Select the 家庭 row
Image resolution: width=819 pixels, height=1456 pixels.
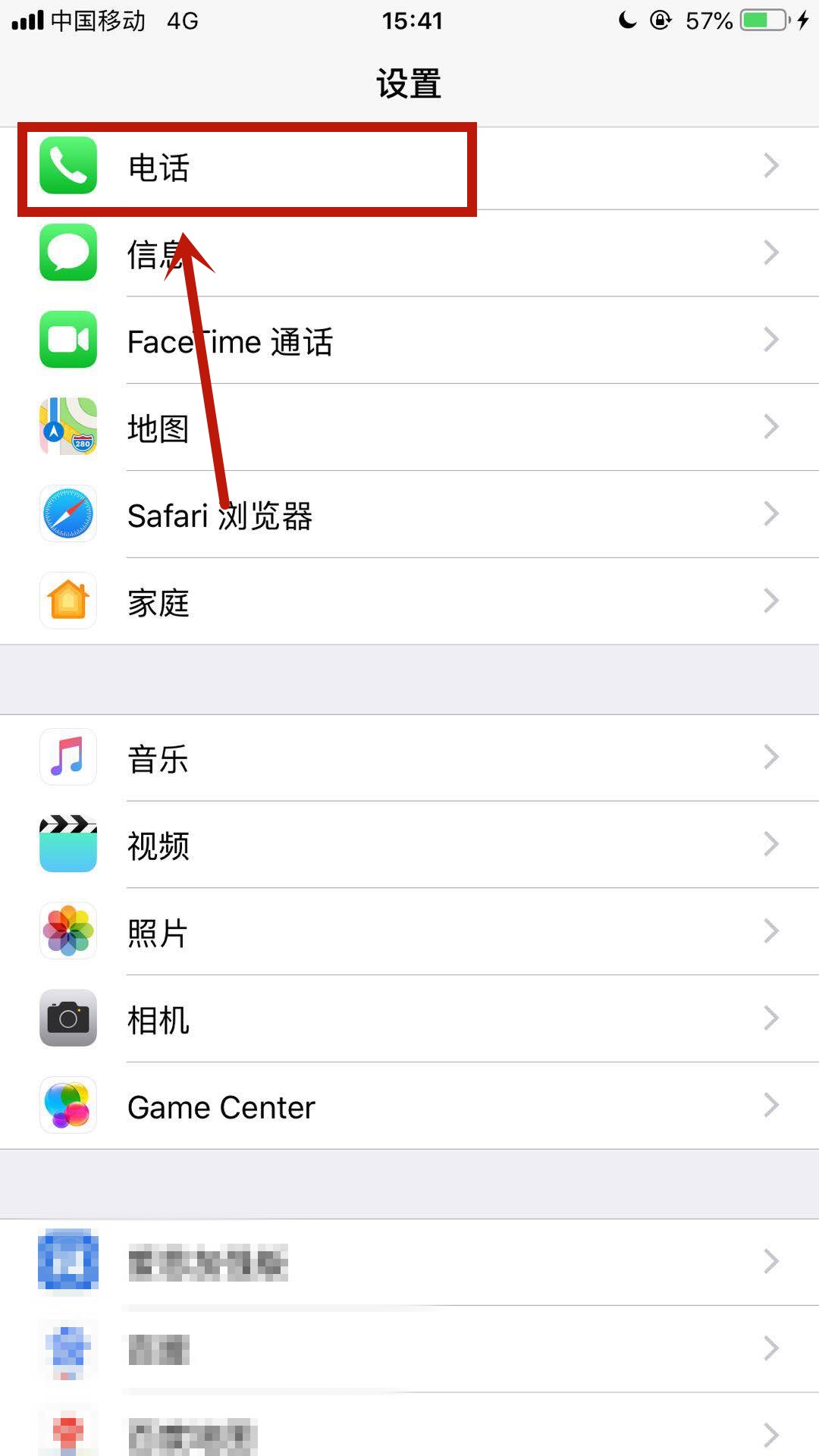(409, 602)
